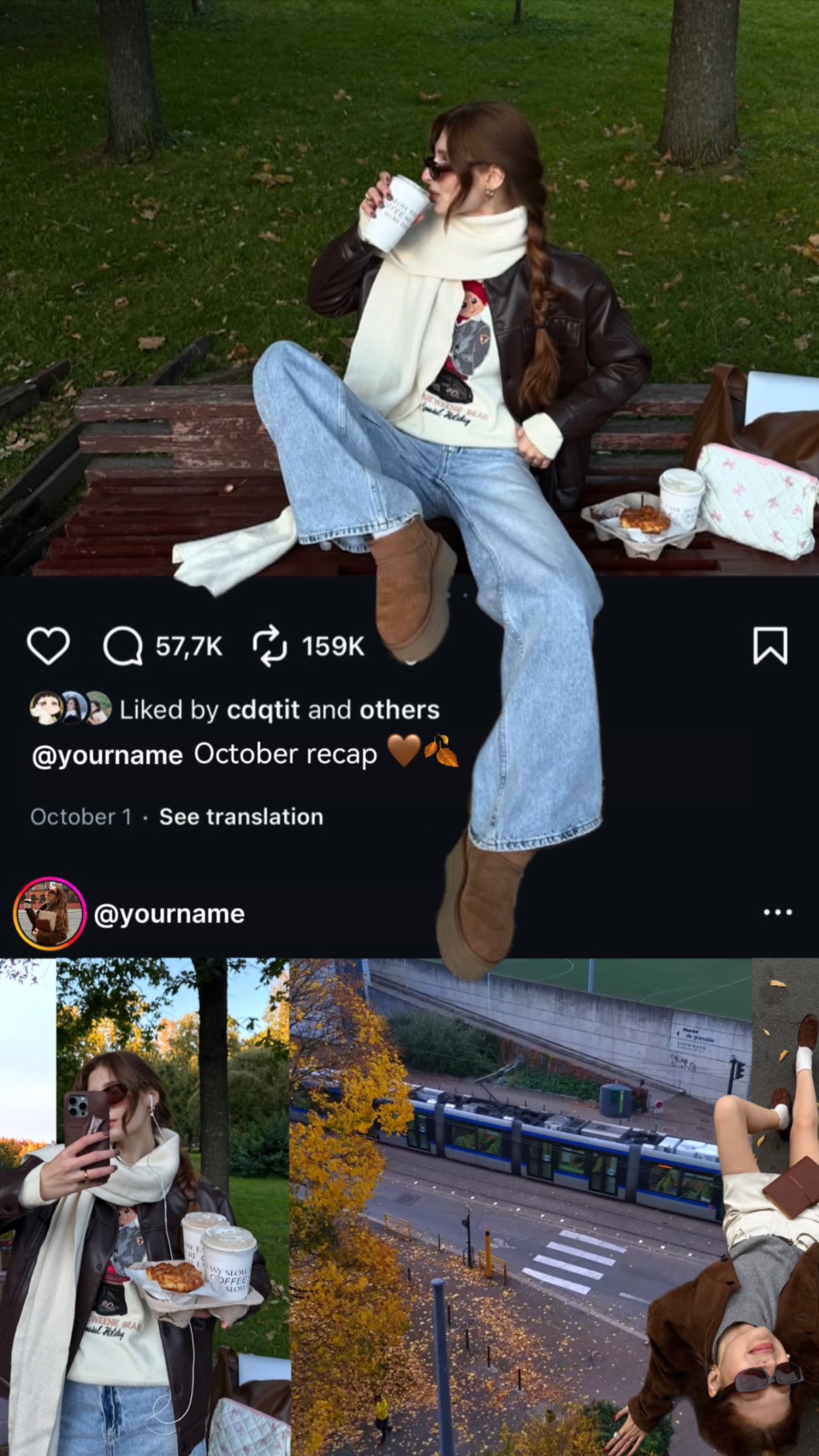The image size is (819, 1456).
Task: Tap the 159K repost count
Action: tap(333, 648)
